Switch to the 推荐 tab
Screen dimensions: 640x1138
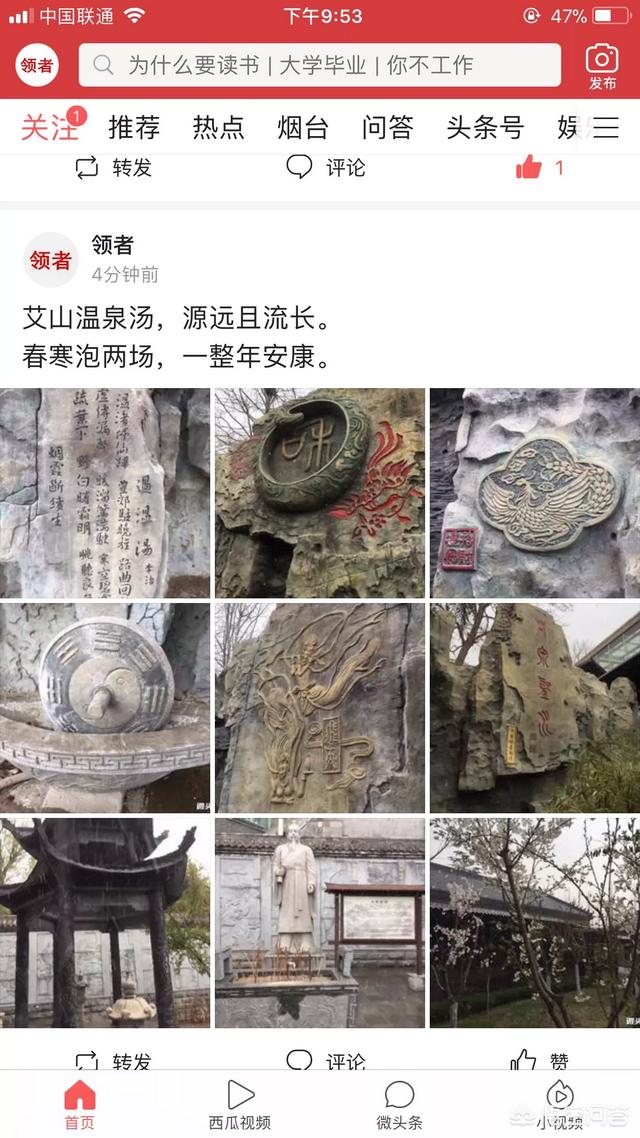tap(134, 128)
